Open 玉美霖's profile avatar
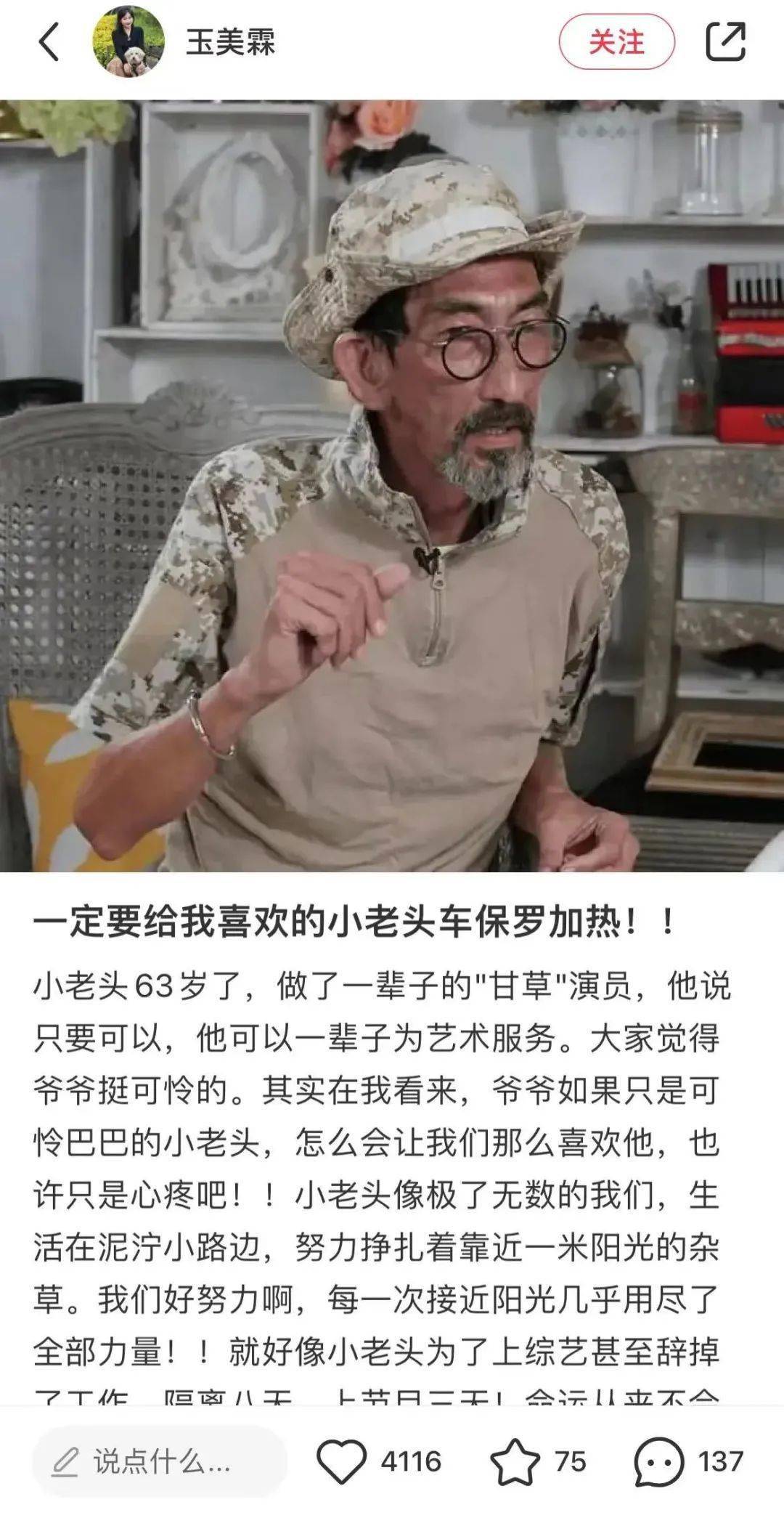 (x=128, y=42)
